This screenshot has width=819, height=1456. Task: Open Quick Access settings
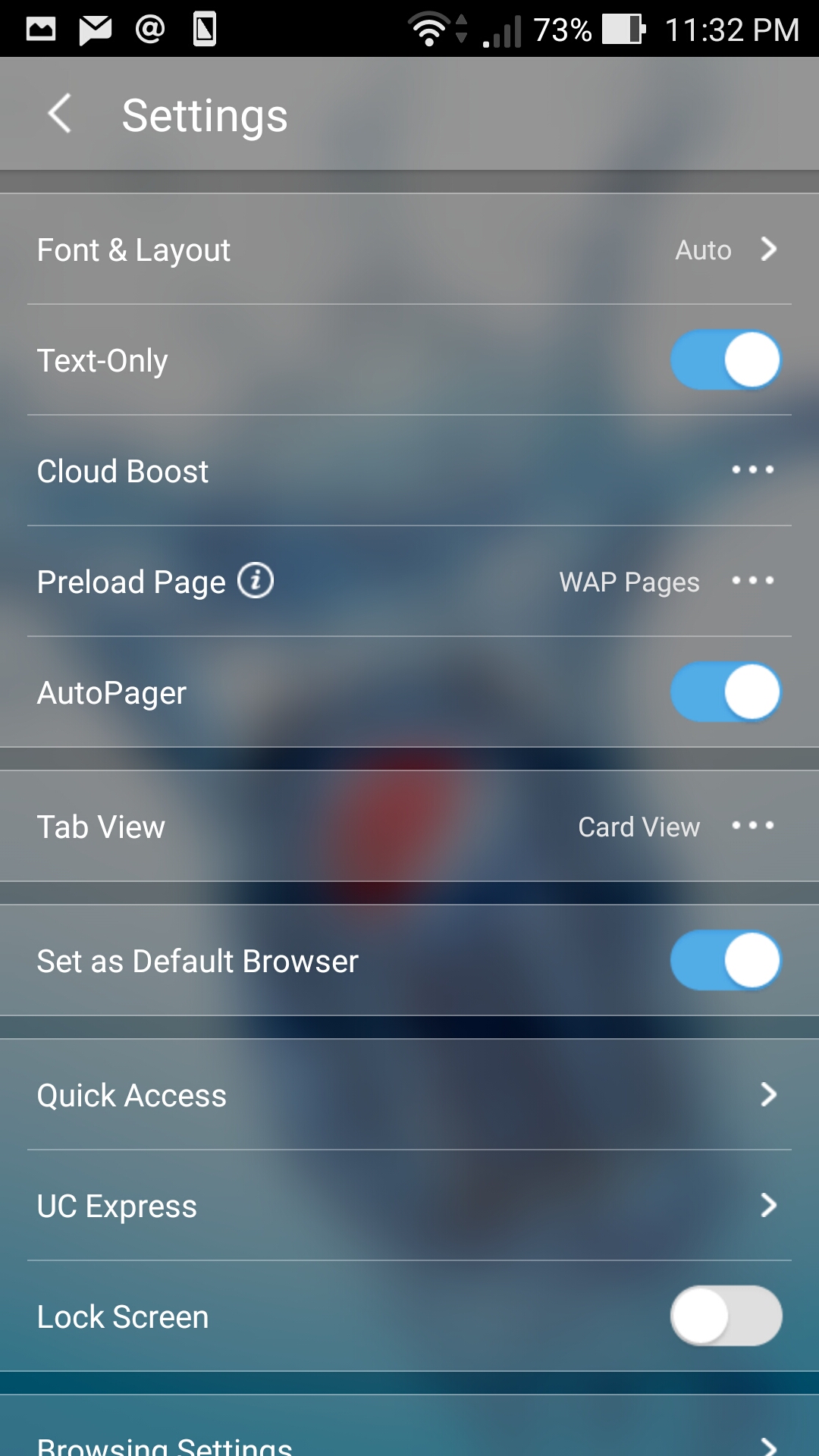click(x=409, y=1095)
